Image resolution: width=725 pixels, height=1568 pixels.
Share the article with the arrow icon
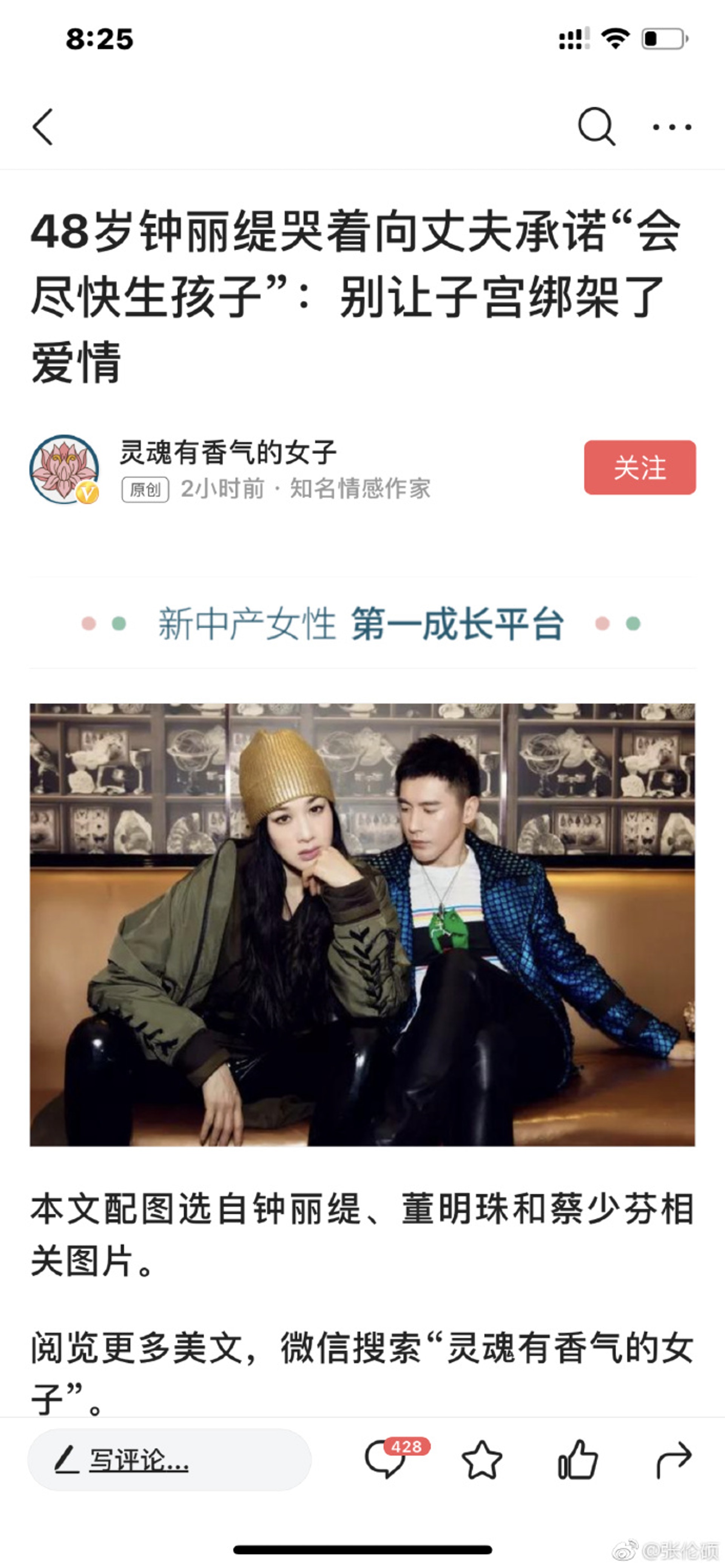click(673, 1460)
